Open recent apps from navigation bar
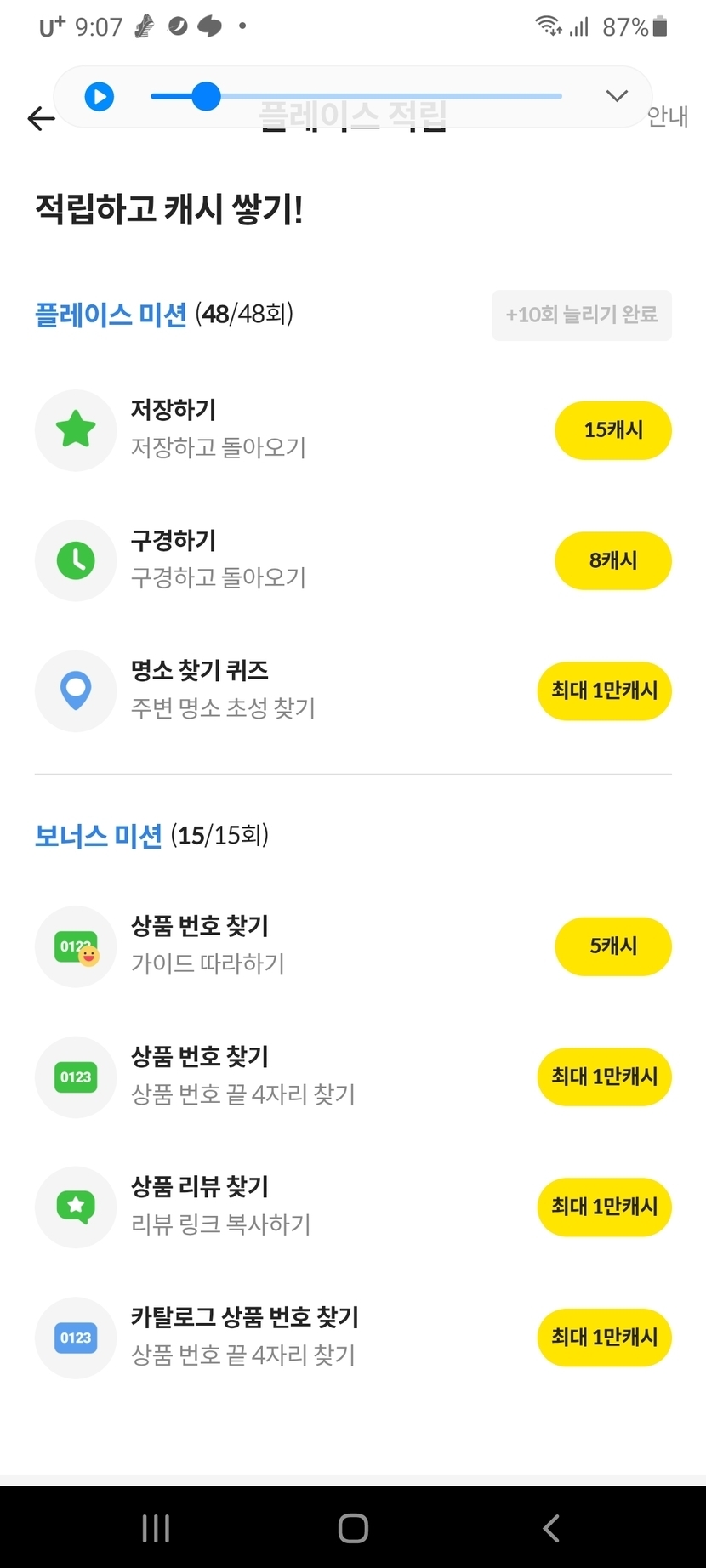The image size is (706, 1568). click(x=156, y=1527)
